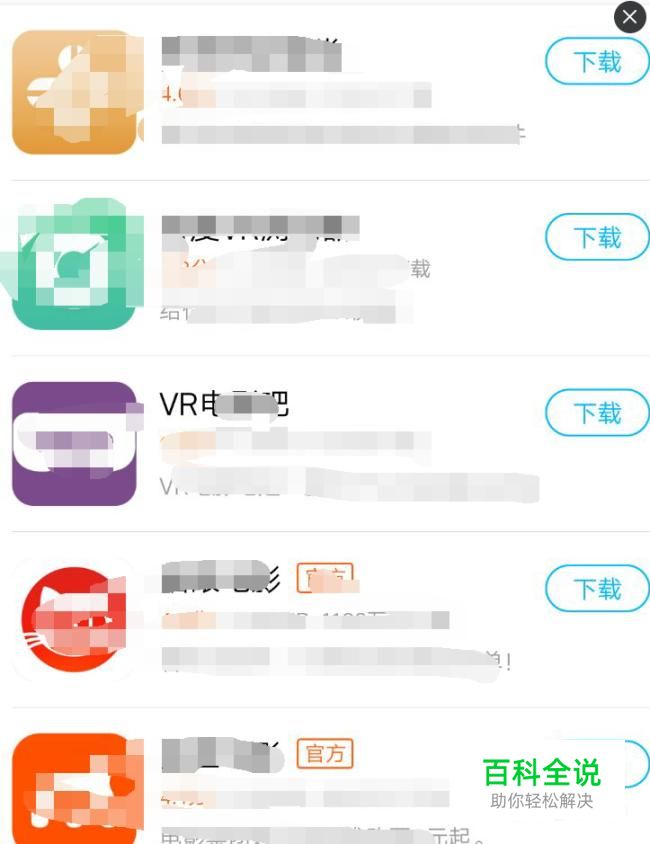
Task: Open the purple VR app's details
Action: (74, 443)
